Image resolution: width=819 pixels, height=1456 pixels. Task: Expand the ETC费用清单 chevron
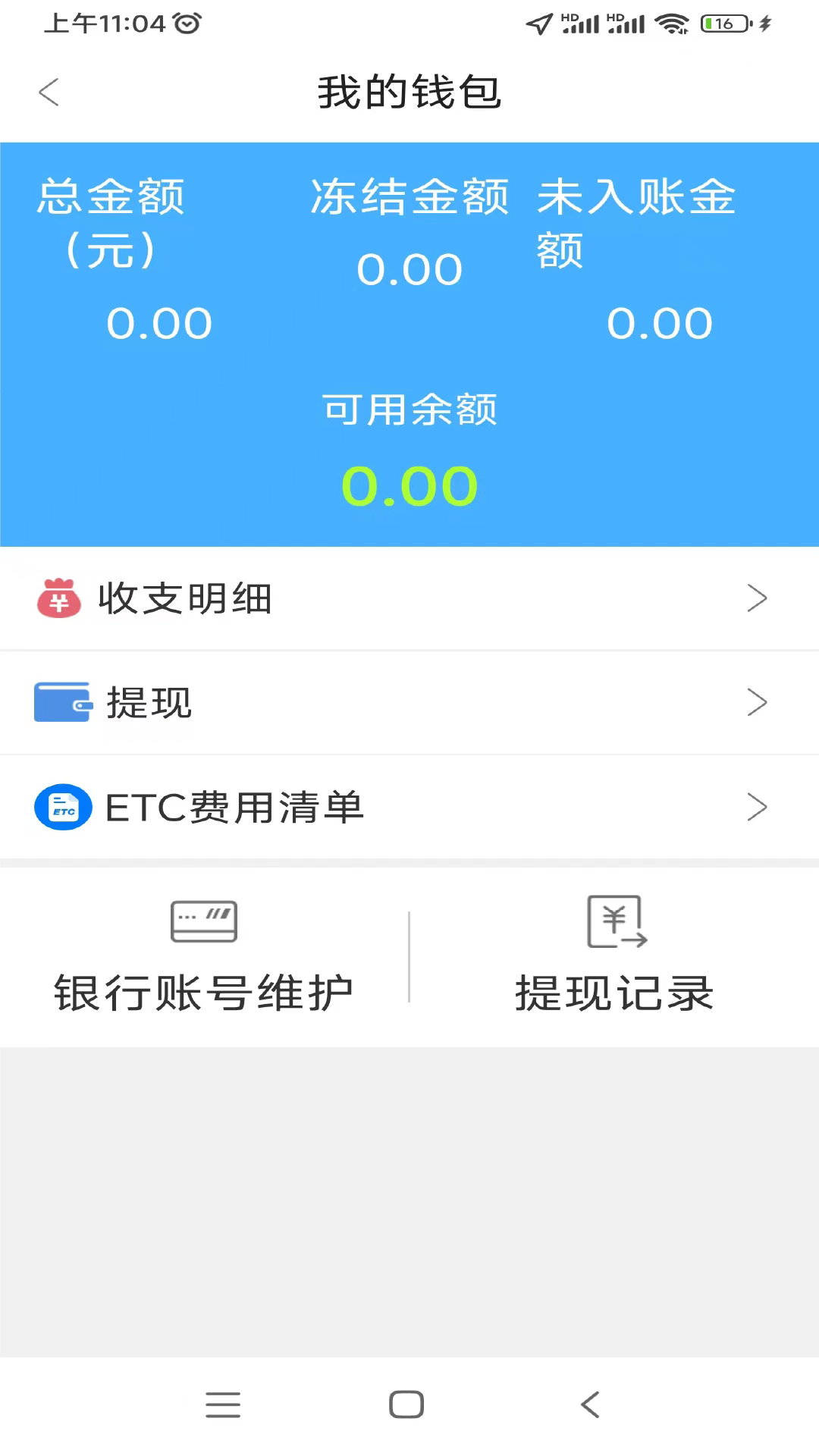click(x=757, y=807)
